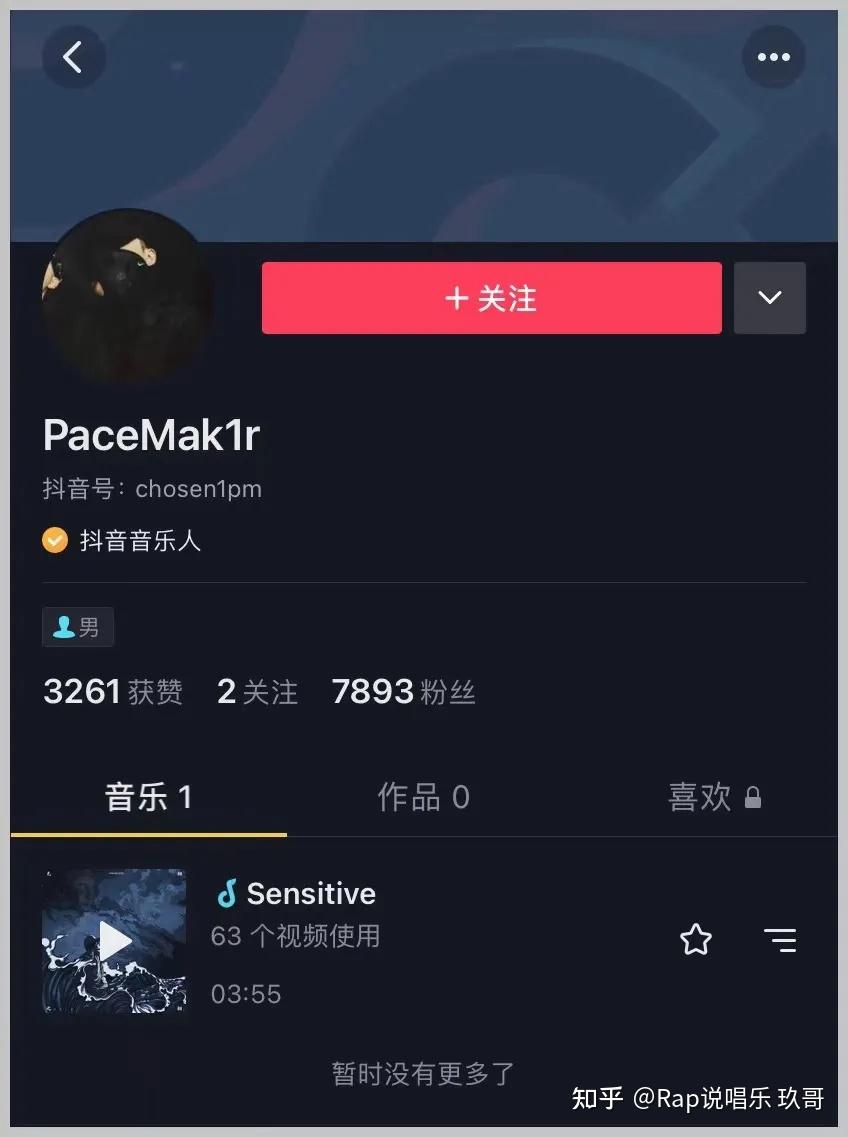Image resolution: width=848 pixels, height=1137 pixels.
Task: Open the locked 喜欢 tab
Action: click(x=714, y=797)
